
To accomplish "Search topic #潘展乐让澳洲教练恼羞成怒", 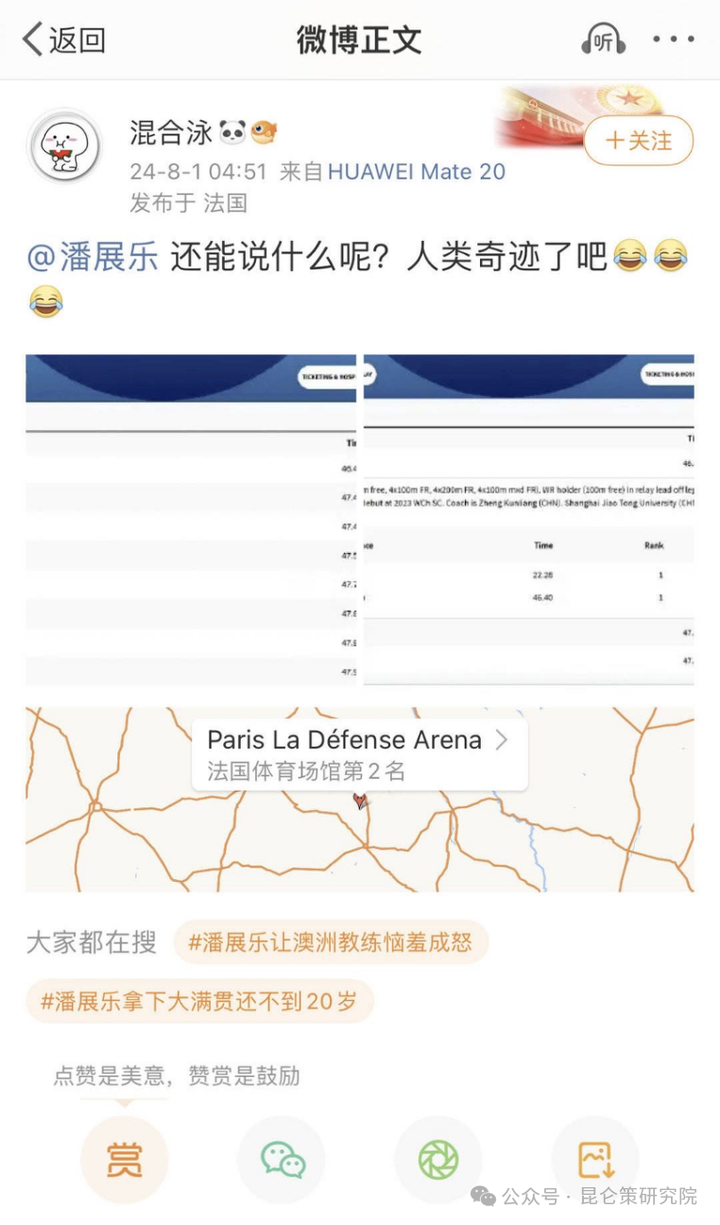I will tap(331, 943).
